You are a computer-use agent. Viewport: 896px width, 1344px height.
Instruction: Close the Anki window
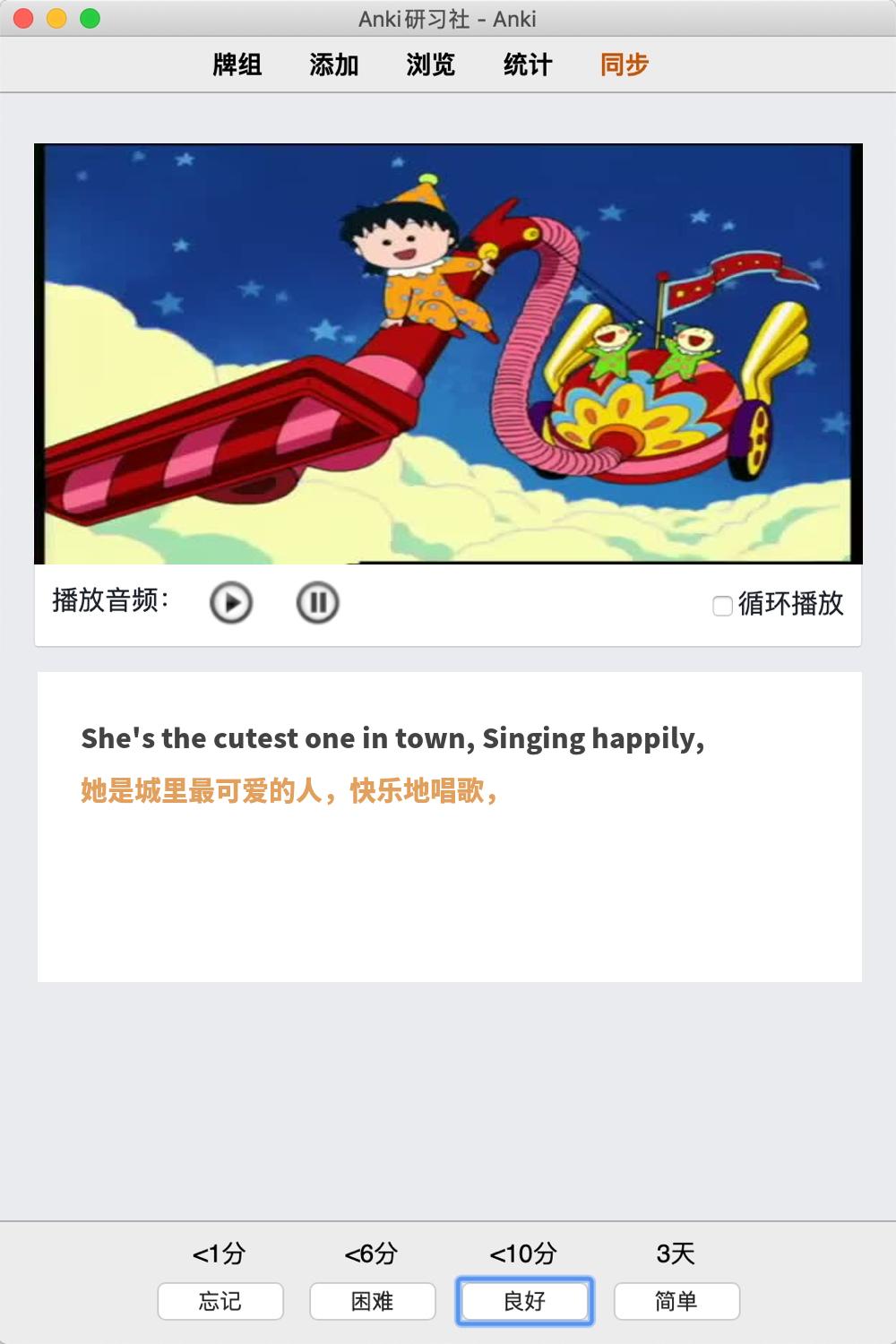24,18
